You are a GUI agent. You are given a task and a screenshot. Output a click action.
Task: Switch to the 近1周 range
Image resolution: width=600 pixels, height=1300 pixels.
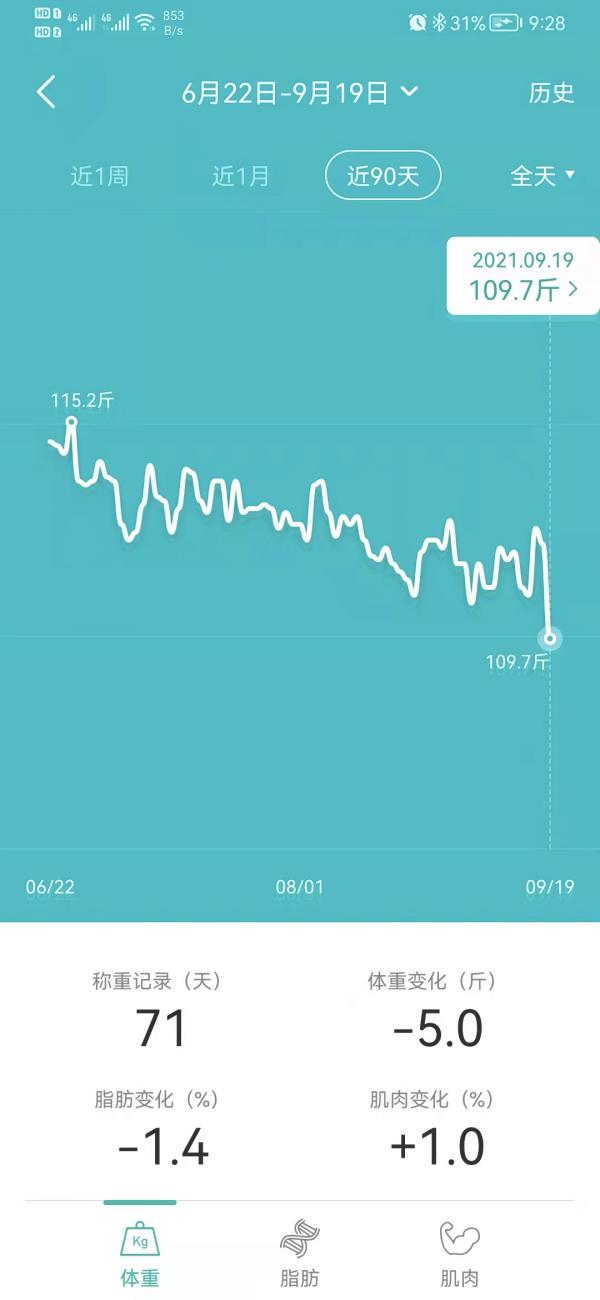click(99, 177)
